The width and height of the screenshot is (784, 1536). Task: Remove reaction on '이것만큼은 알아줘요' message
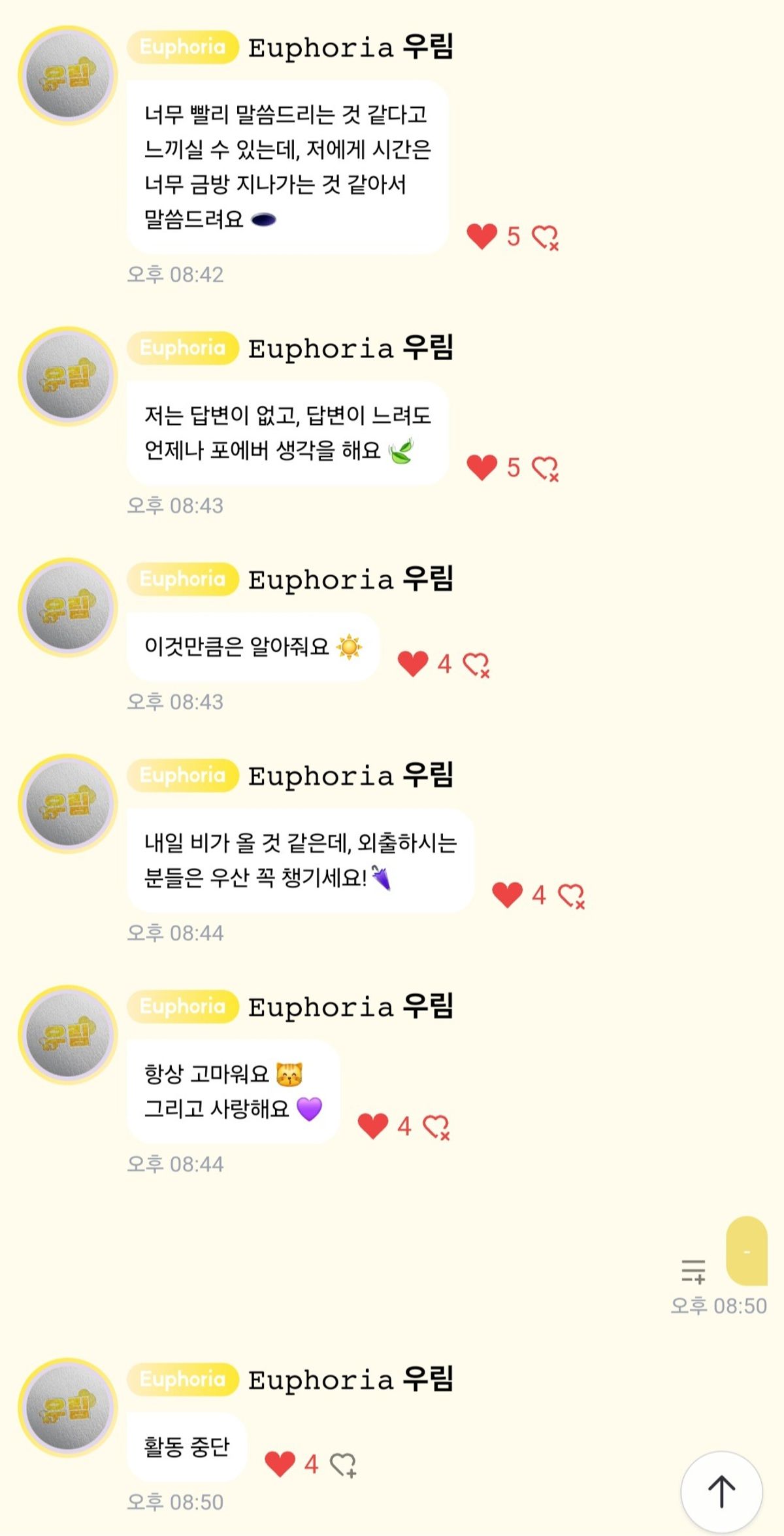point(476,665)
